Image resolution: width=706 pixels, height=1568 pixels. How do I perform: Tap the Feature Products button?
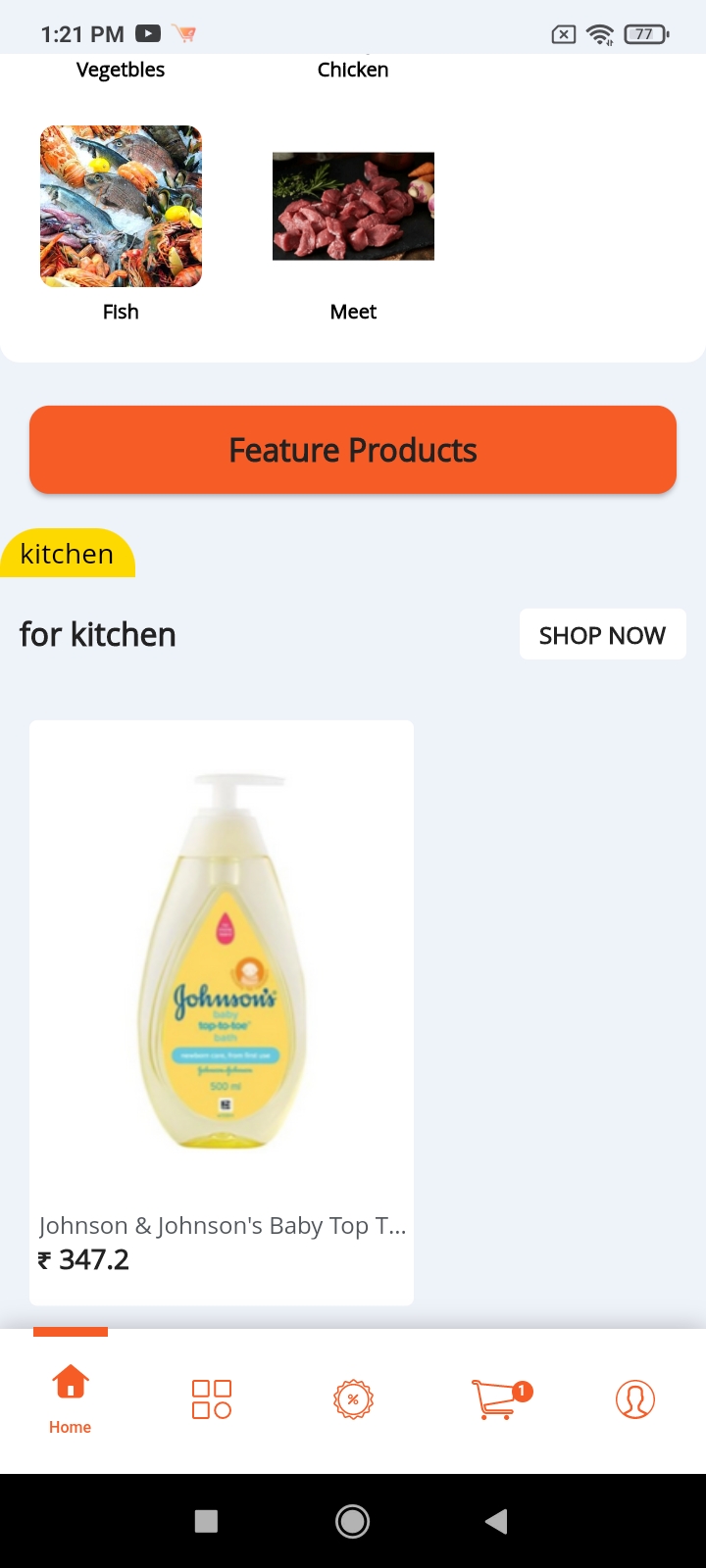(353, 450)
